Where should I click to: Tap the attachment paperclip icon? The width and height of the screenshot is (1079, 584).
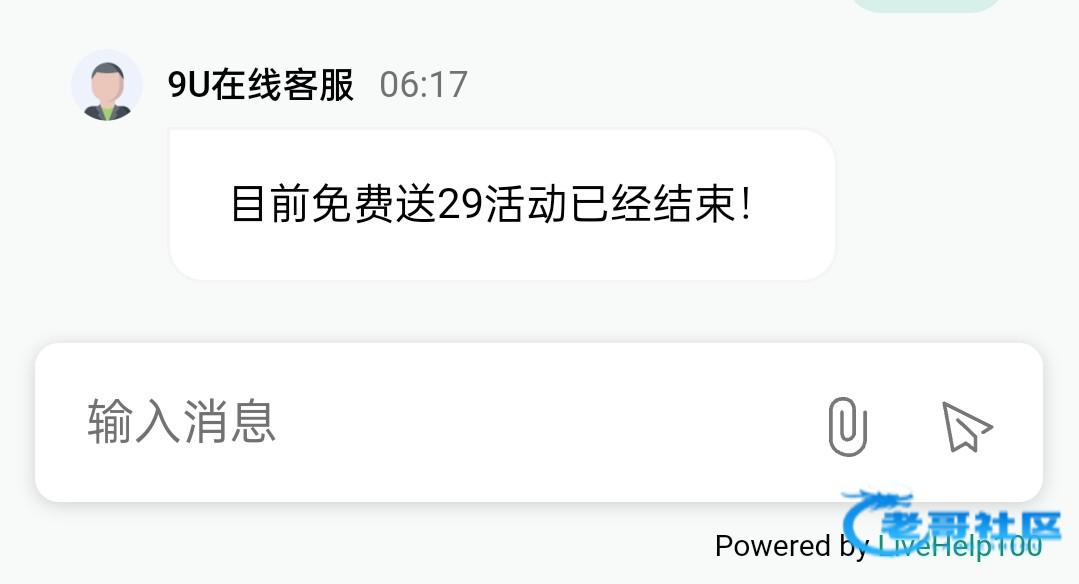tap(847, 426)
